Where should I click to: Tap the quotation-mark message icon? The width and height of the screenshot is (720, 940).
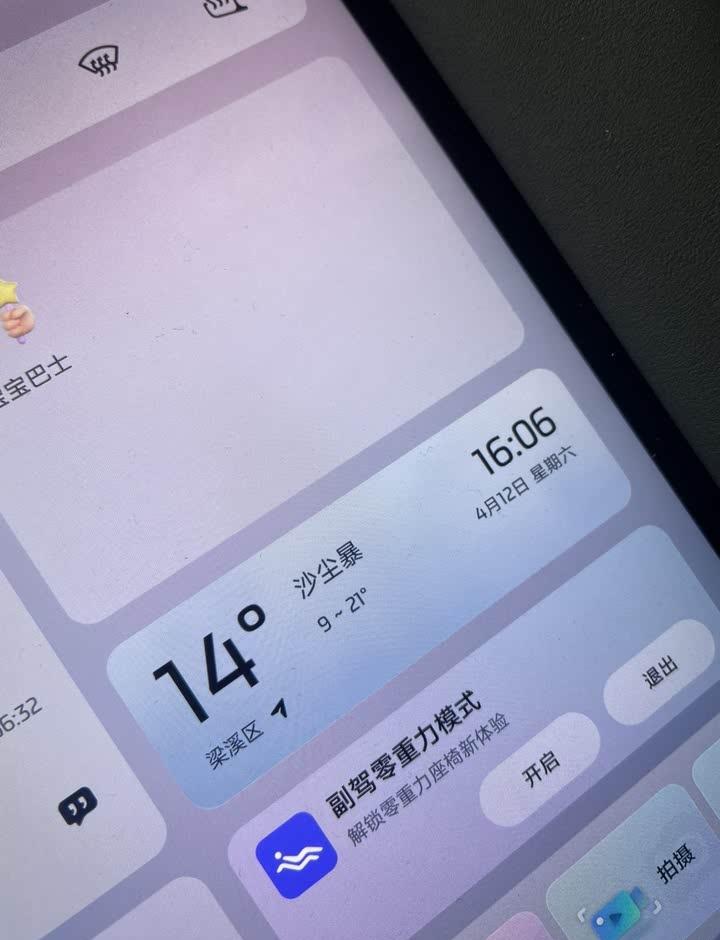(77, 805)
